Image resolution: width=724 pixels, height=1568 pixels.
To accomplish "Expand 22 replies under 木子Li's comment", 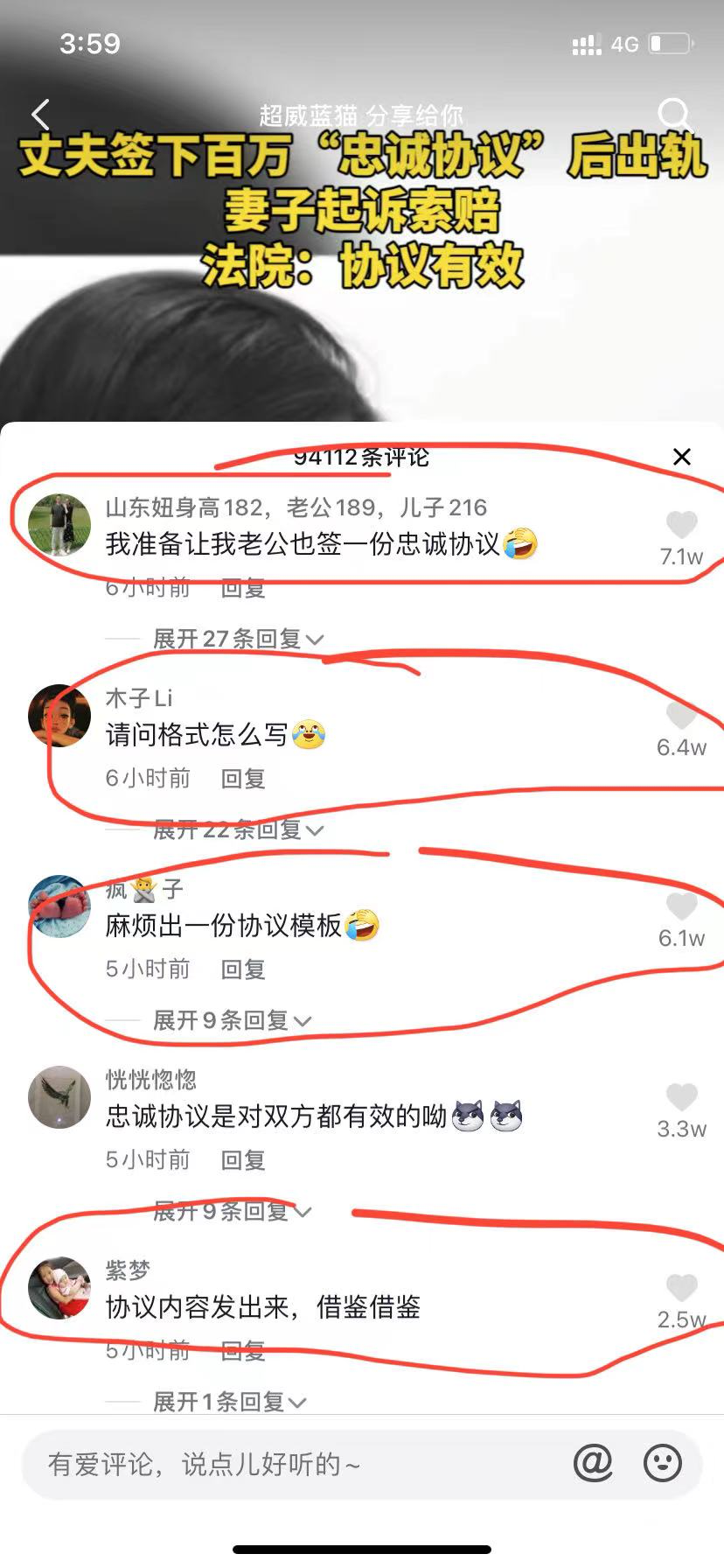I will [237, 829].
